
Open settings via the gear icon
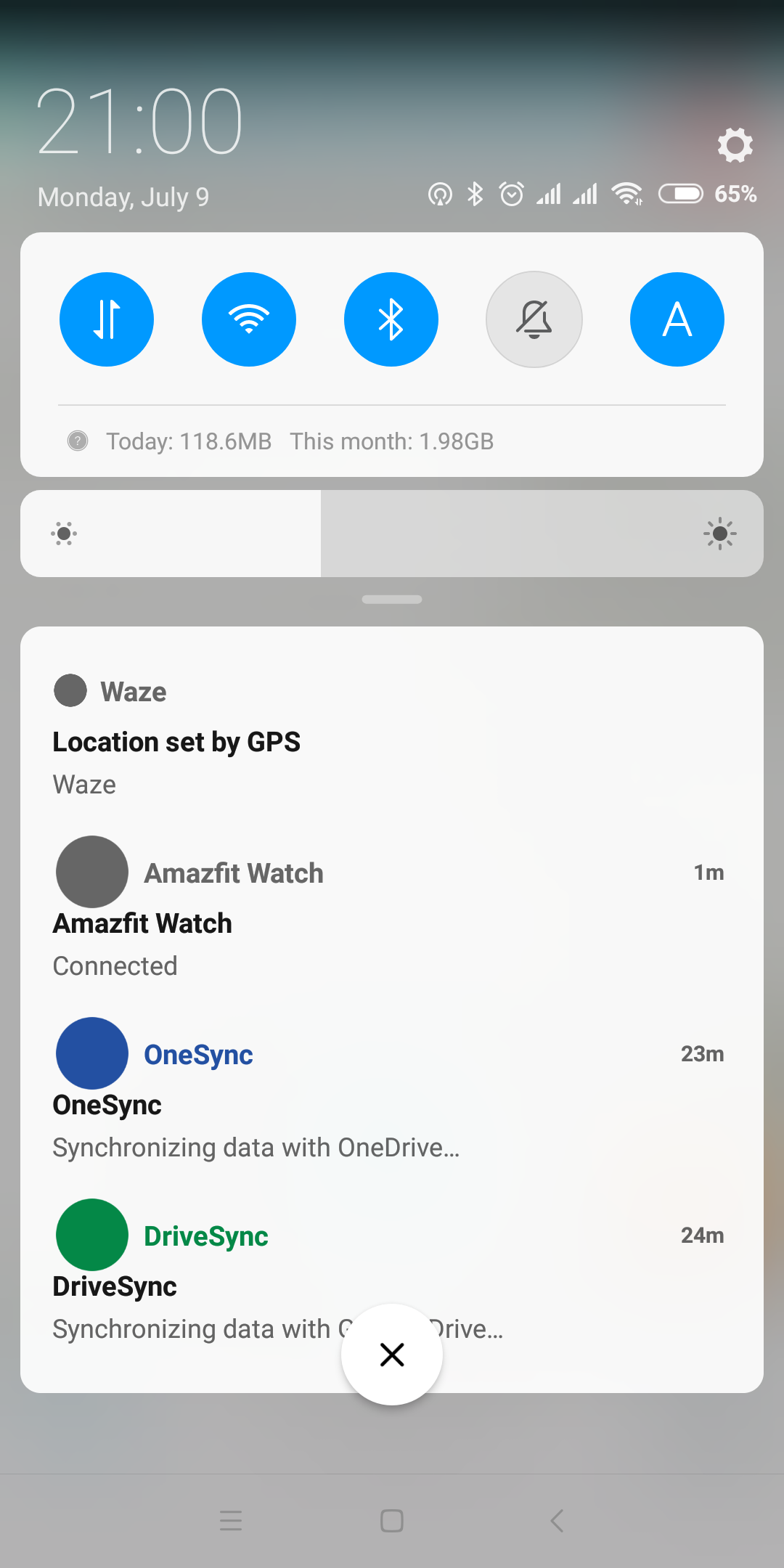[x=735, y=144]
